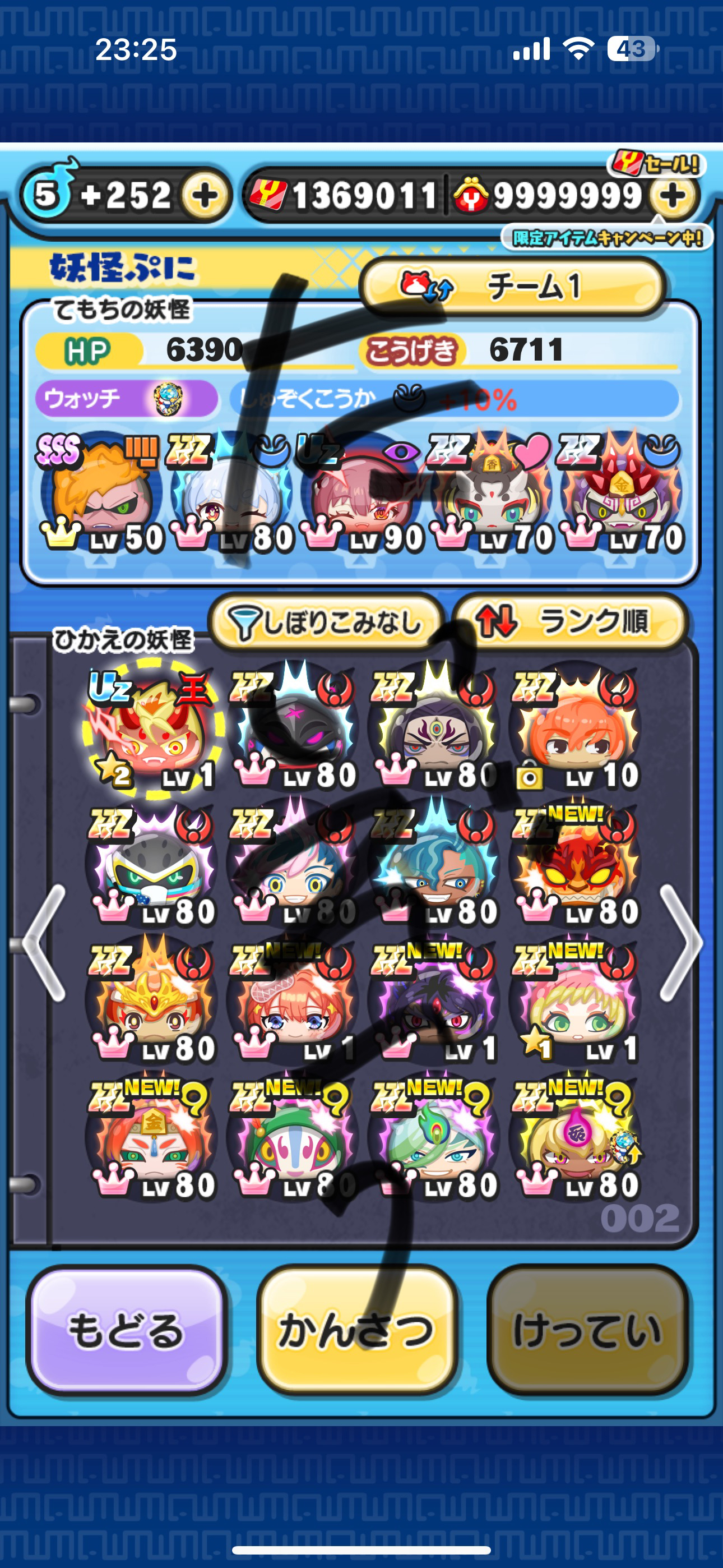
Task: Tap the plus button beside +252 stamina
Action: [x=205, y=195]
